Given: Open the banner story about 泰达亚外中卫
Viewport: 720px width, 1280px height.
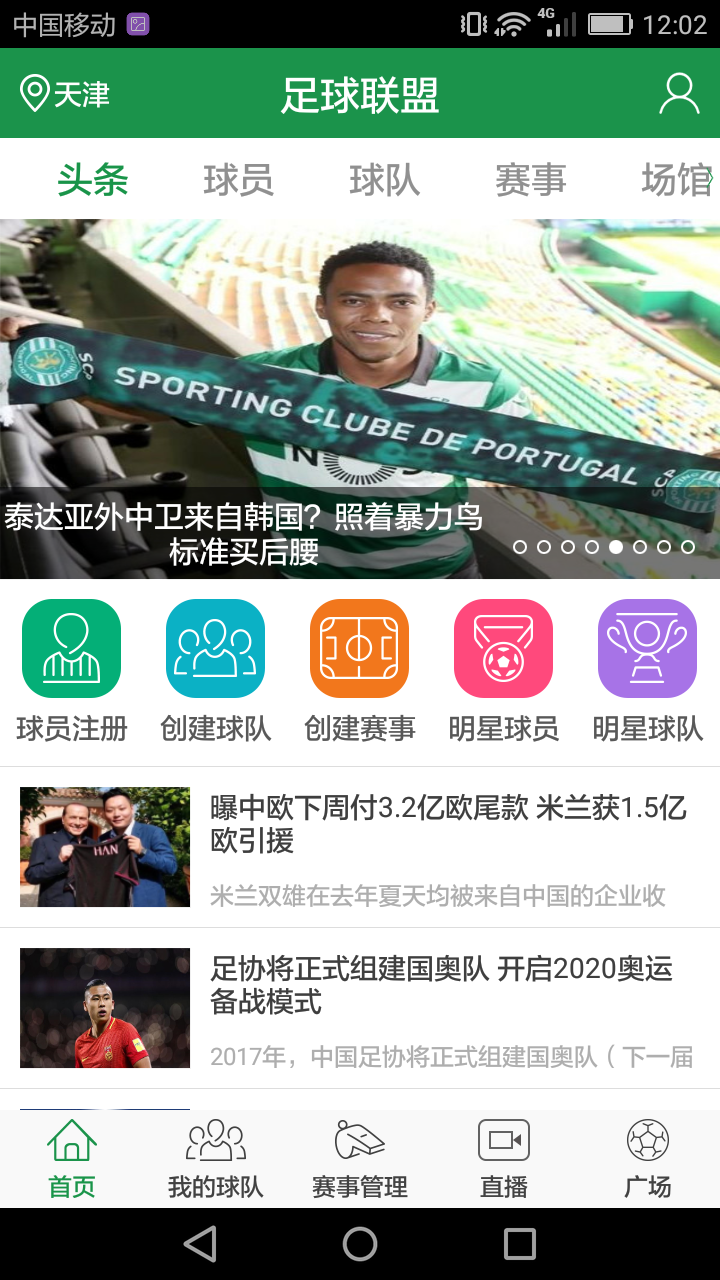Looking at the screenshot, I should [x=360, y=400].
